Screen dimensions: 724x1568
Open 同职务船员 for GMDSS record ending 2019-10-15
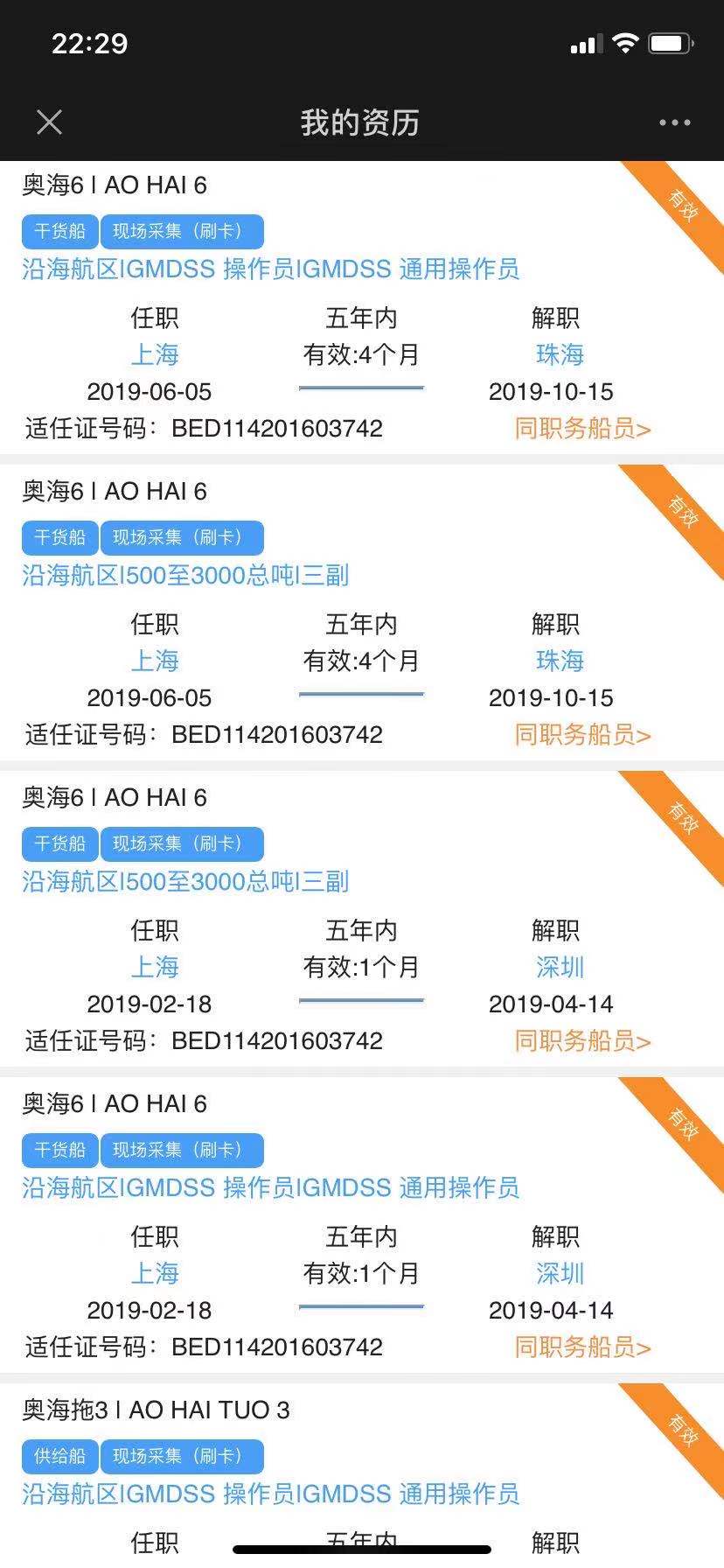[x=582, y=429]
